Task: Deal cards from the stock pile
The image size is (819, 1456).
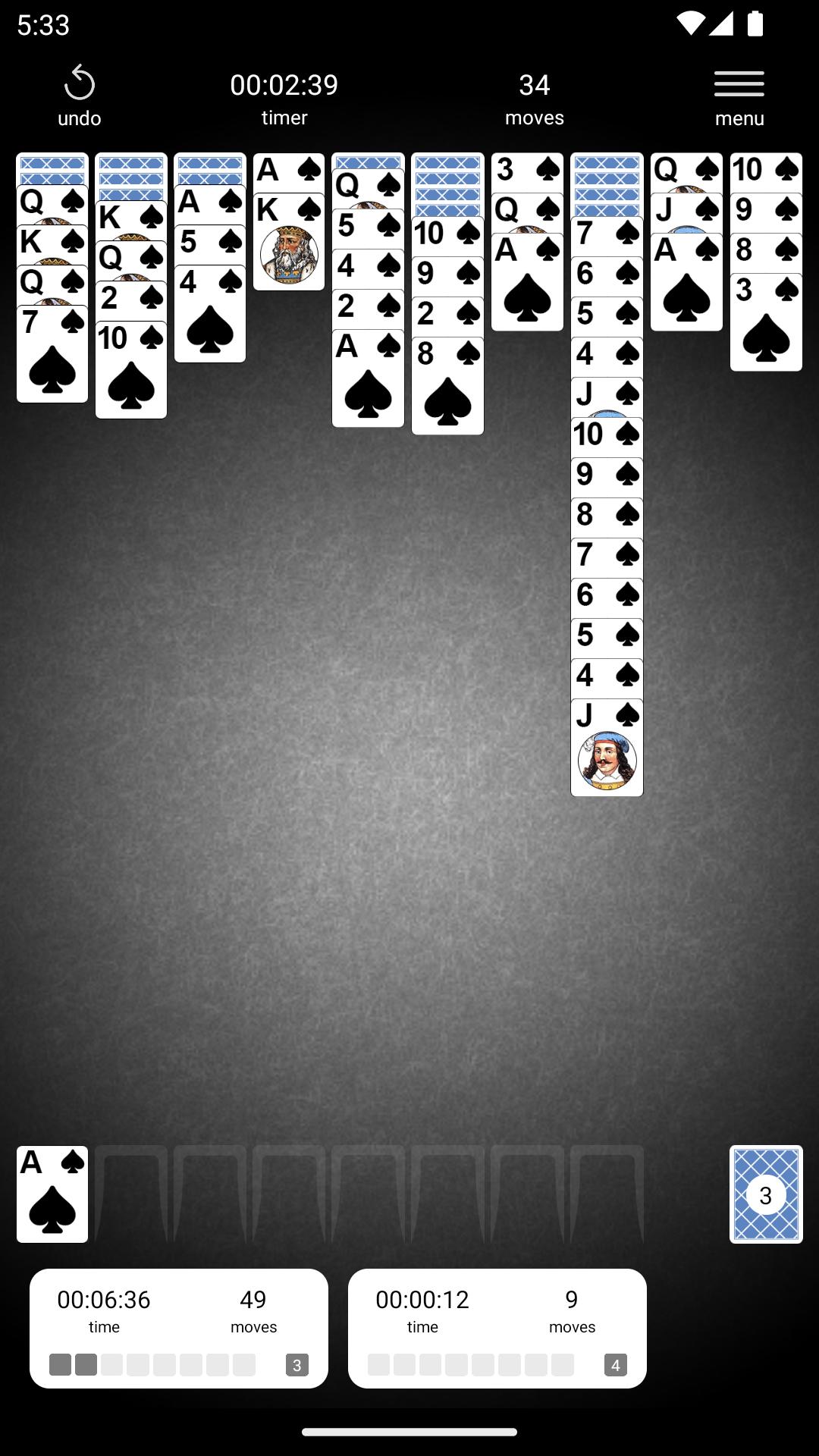Action: pyautogui.click(x=766, y=1194)
